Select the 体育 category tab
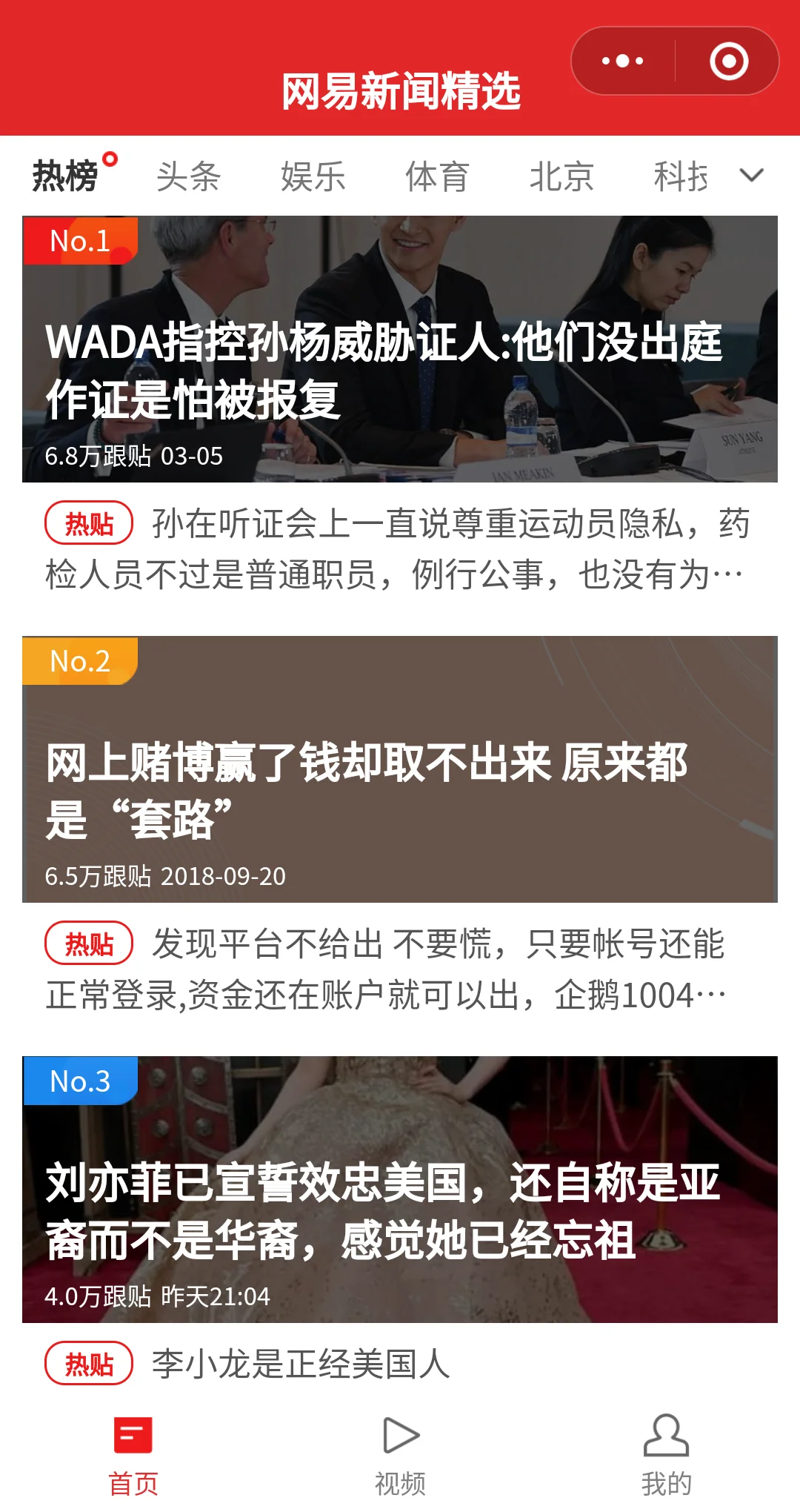Image resolution: width=800 pixels, height=1512 pixels. [x=437, y=176]
